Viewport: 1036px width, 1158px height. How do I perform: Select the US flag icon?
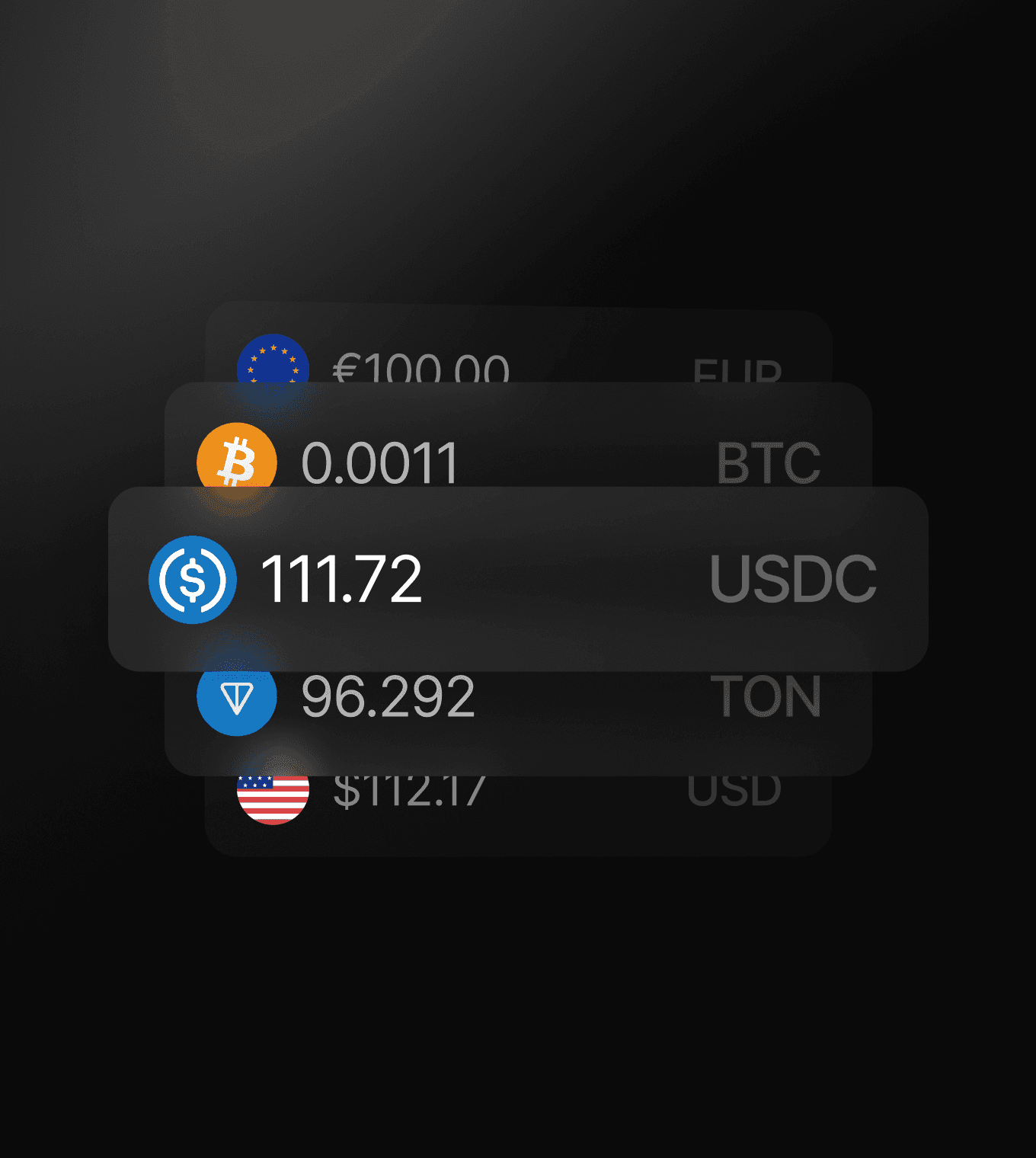coord(273,801)
